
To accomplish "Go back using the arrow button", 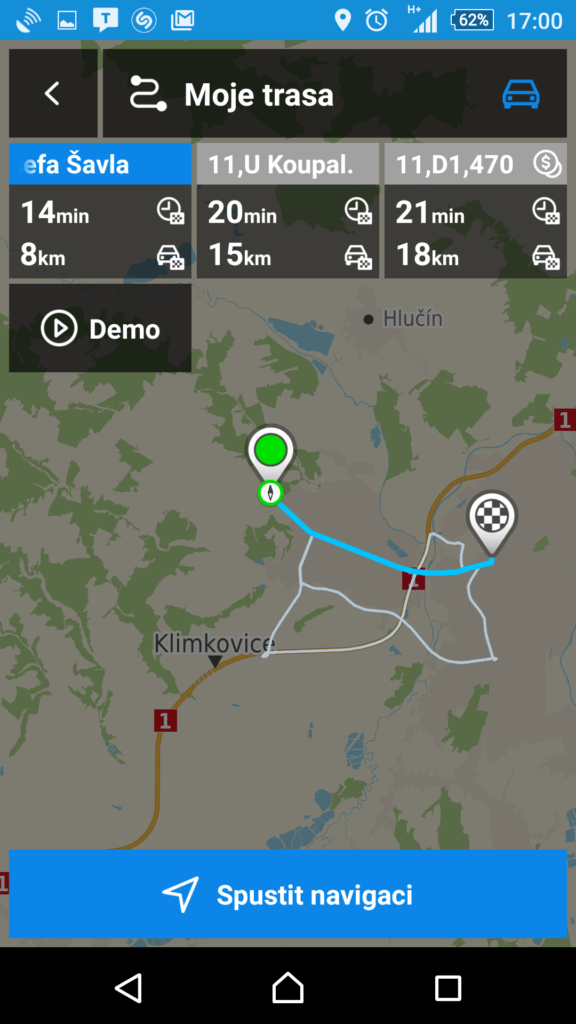I will [53, 93].
